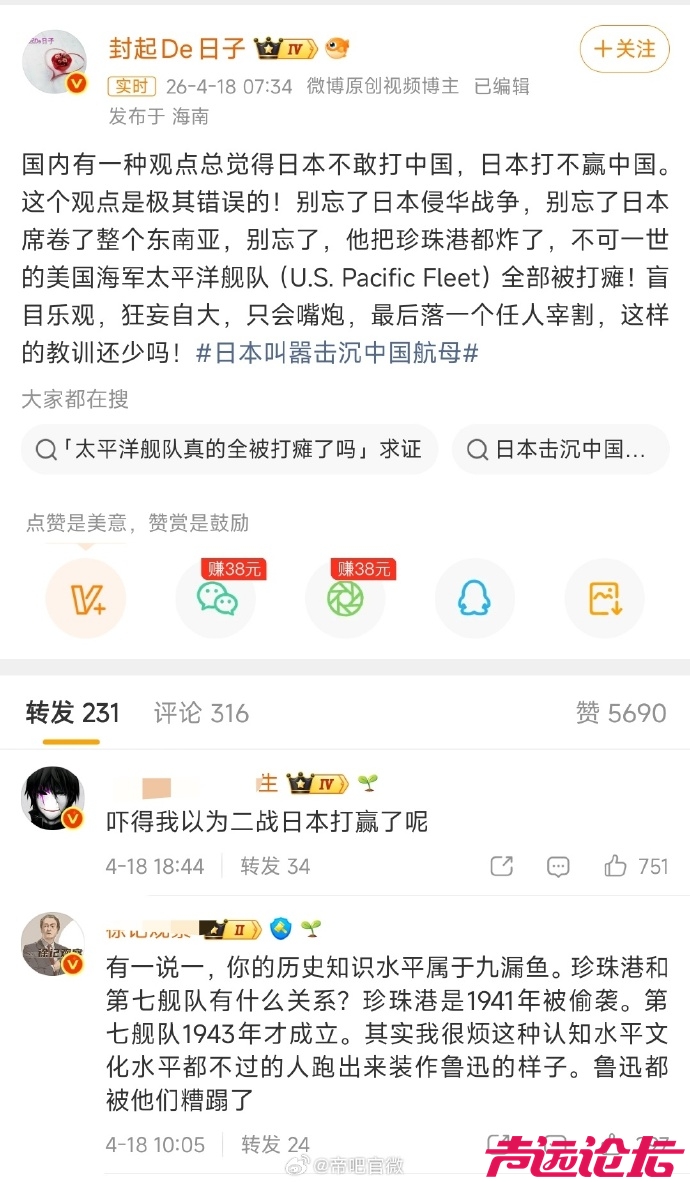Search 太平洋舰队真的全被打瘫了吗 suggestion
690x1182 pixels.
click(228, 450)
